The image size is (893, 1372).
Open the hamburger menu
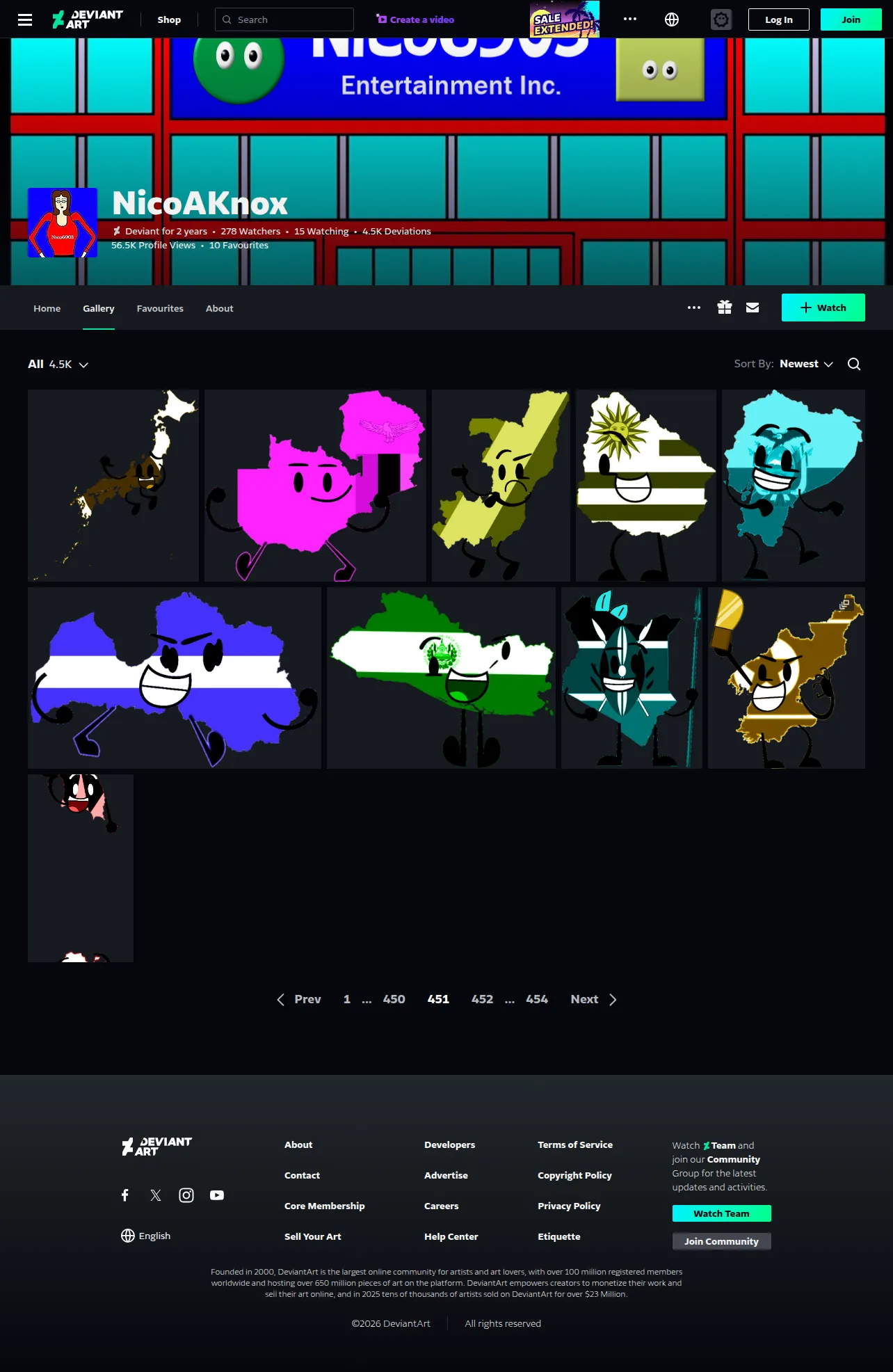[25, 19]
